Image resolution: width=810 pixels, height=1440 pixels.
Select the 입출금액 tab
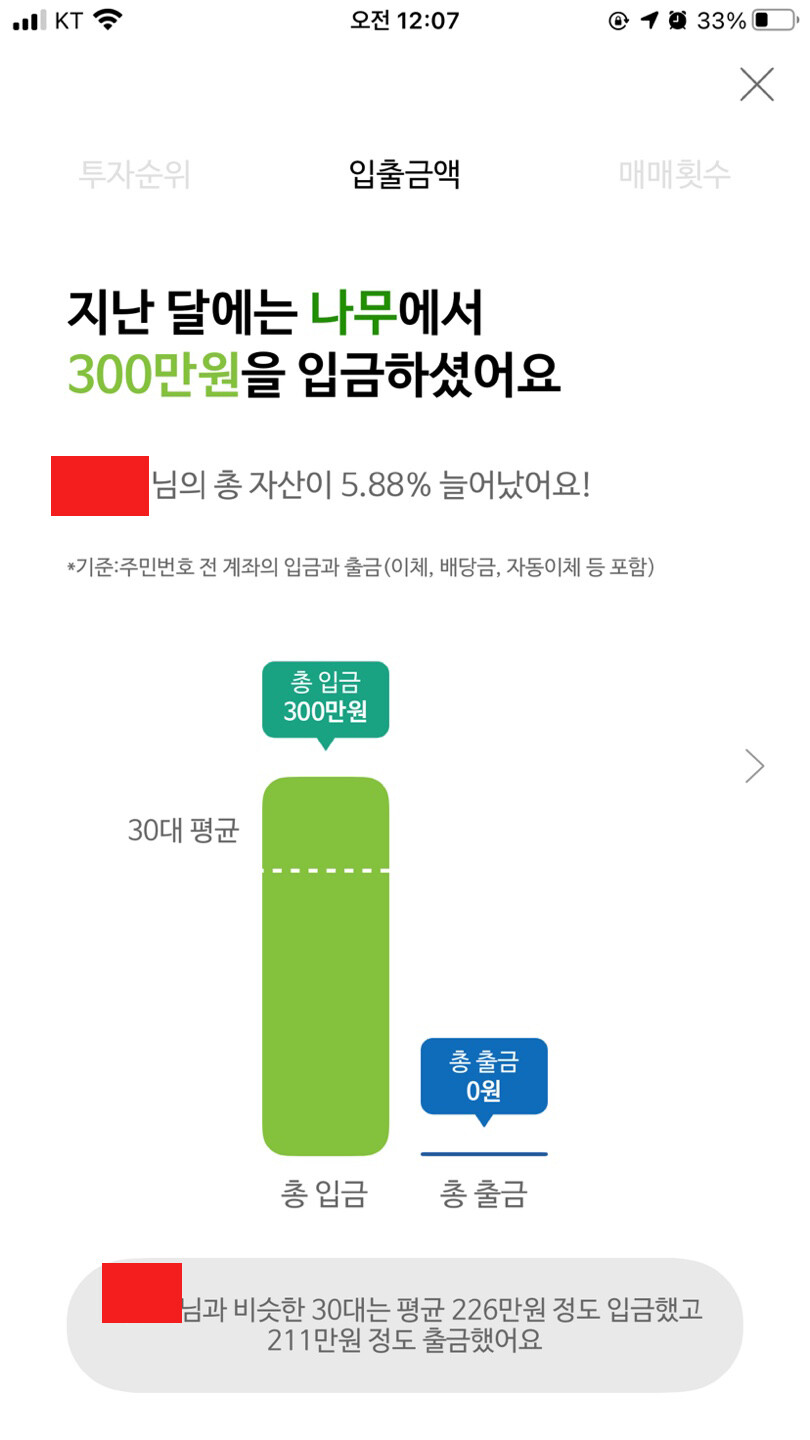pos(404,175)
